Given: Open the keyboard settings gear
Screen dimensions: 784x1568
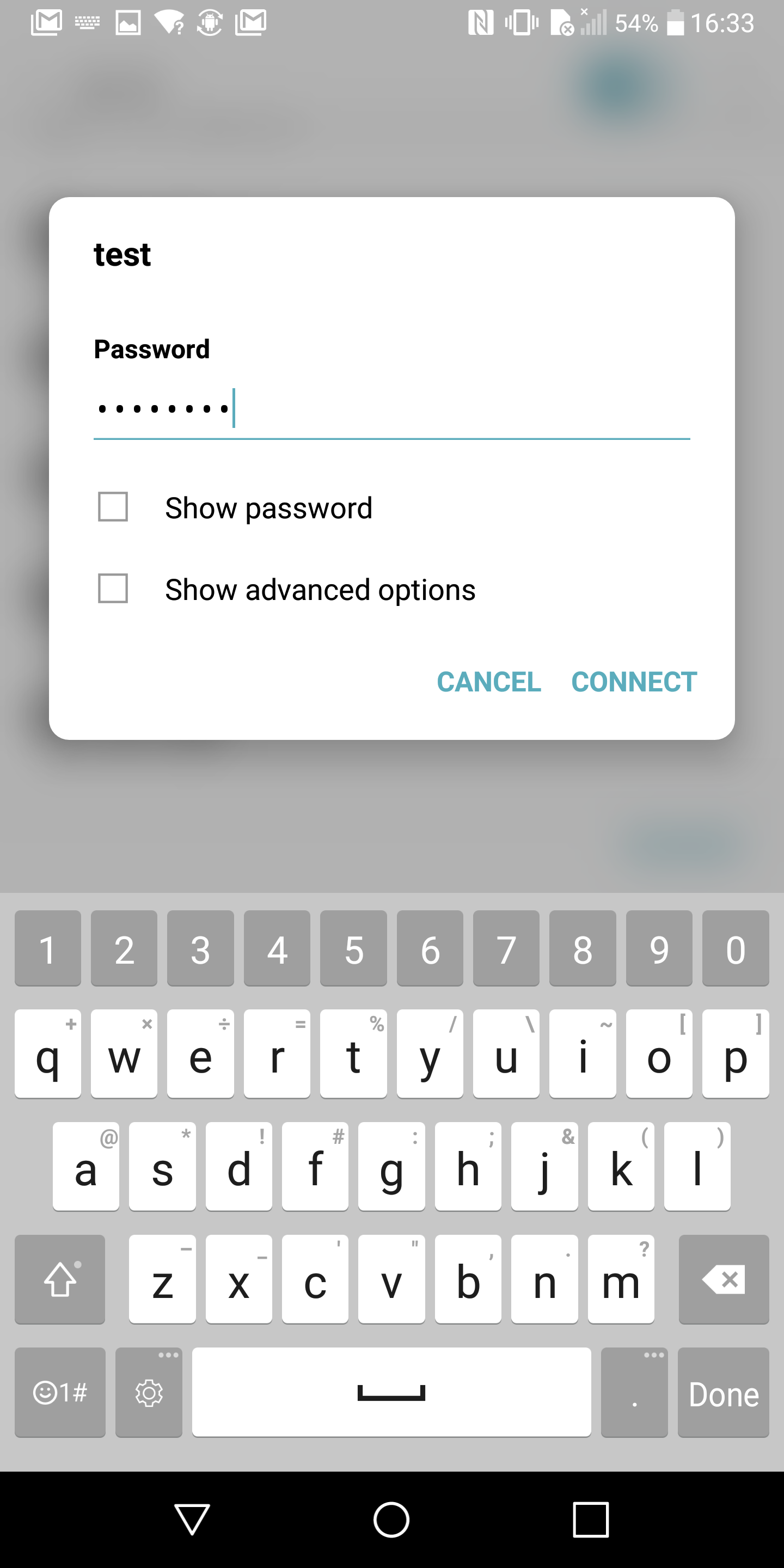Looking at the screenshot, I should pos(149,1393).
